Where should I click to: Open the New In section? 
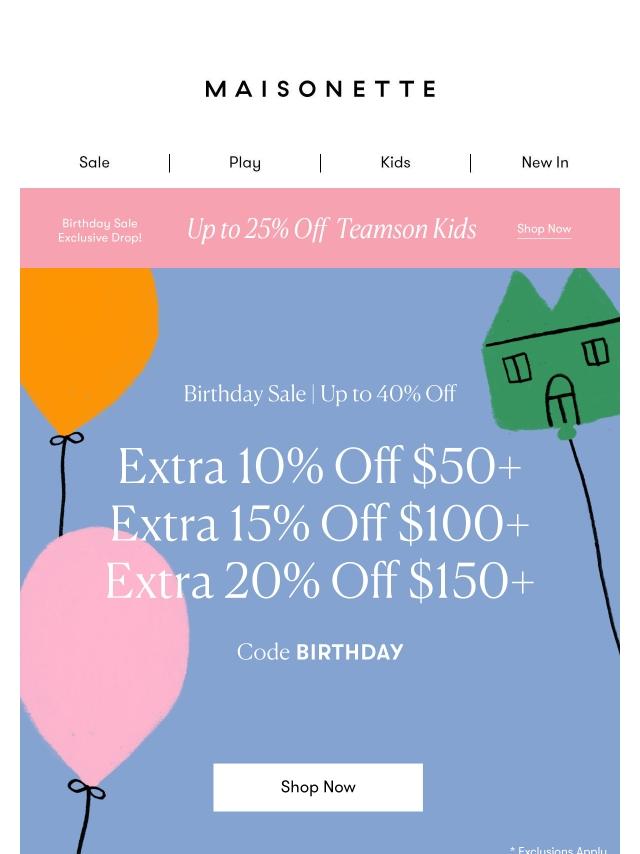coord(545,163)
